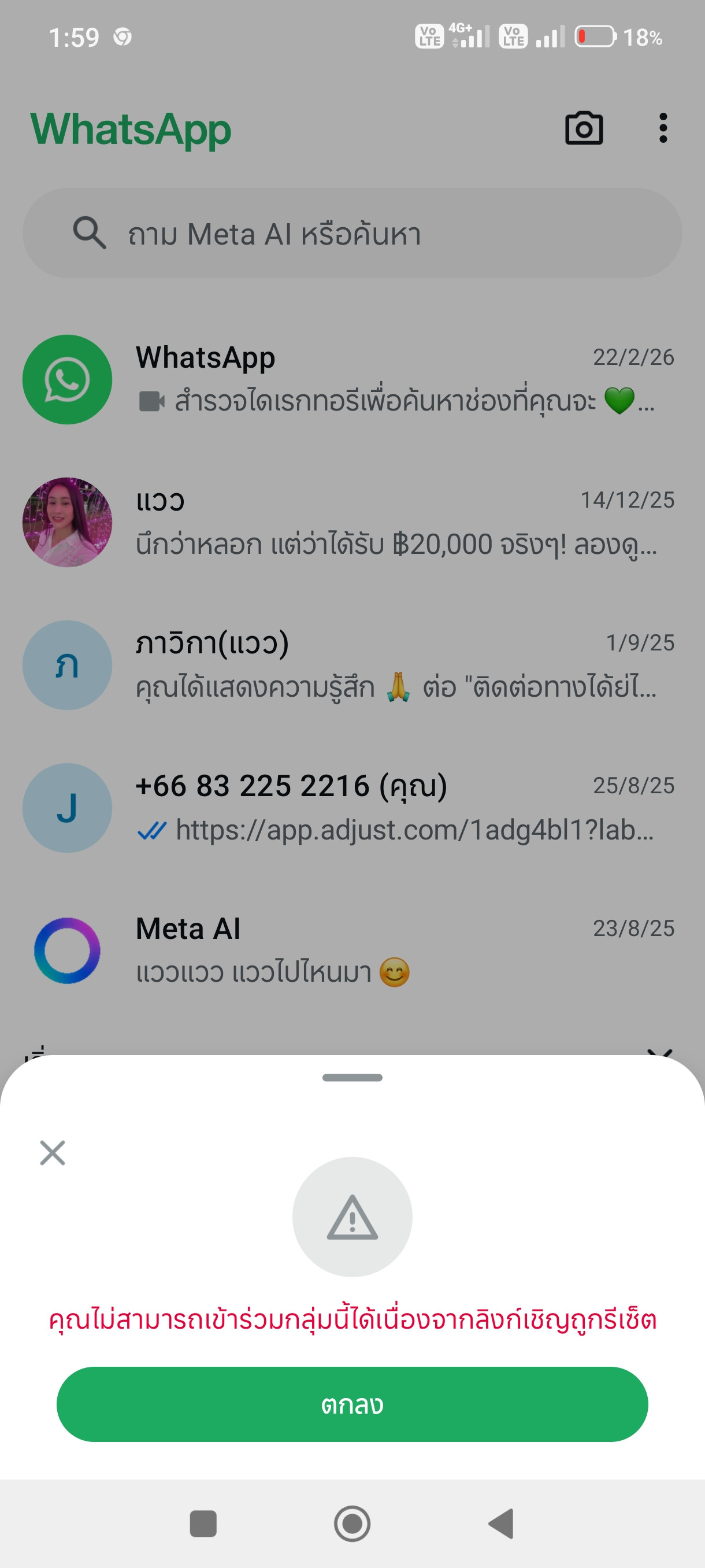Return to the home screen
Image resolution: width=705 pixels, height=1568 pixels.
coord(352,1524)
